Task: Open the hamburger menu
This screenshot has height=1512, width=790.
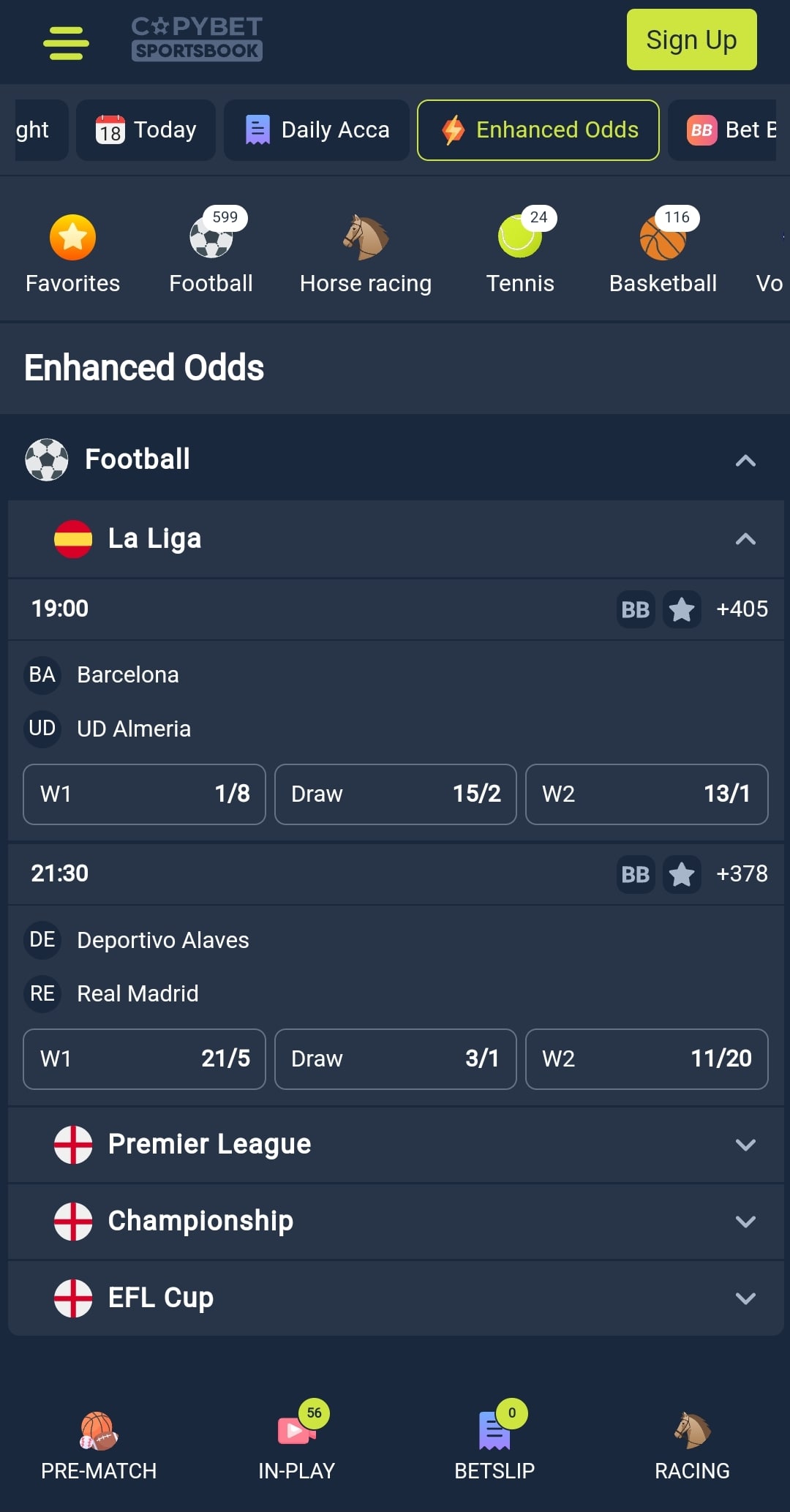Action: tap(66, 42)
